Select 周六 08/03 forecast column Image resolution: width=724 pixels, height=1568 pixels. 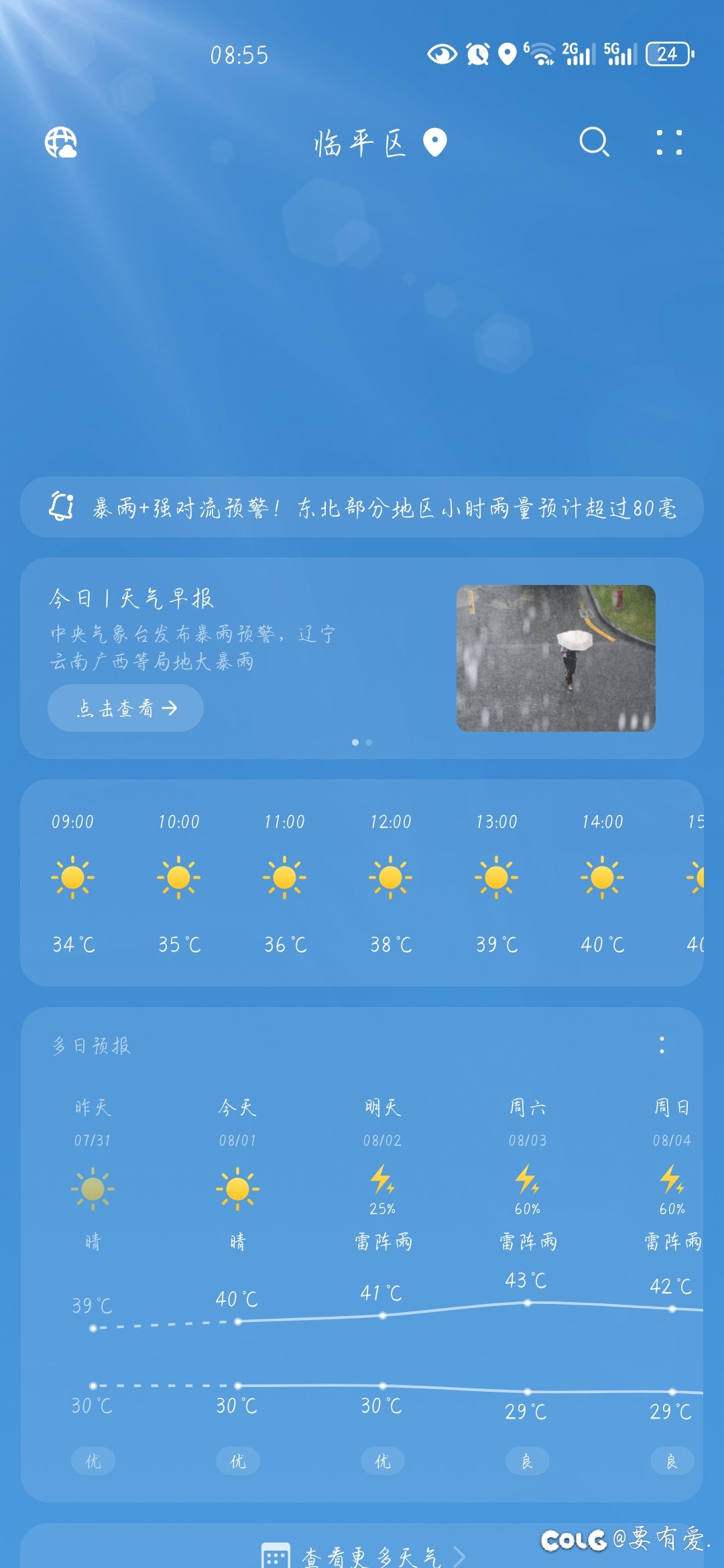pos(527,1179)
